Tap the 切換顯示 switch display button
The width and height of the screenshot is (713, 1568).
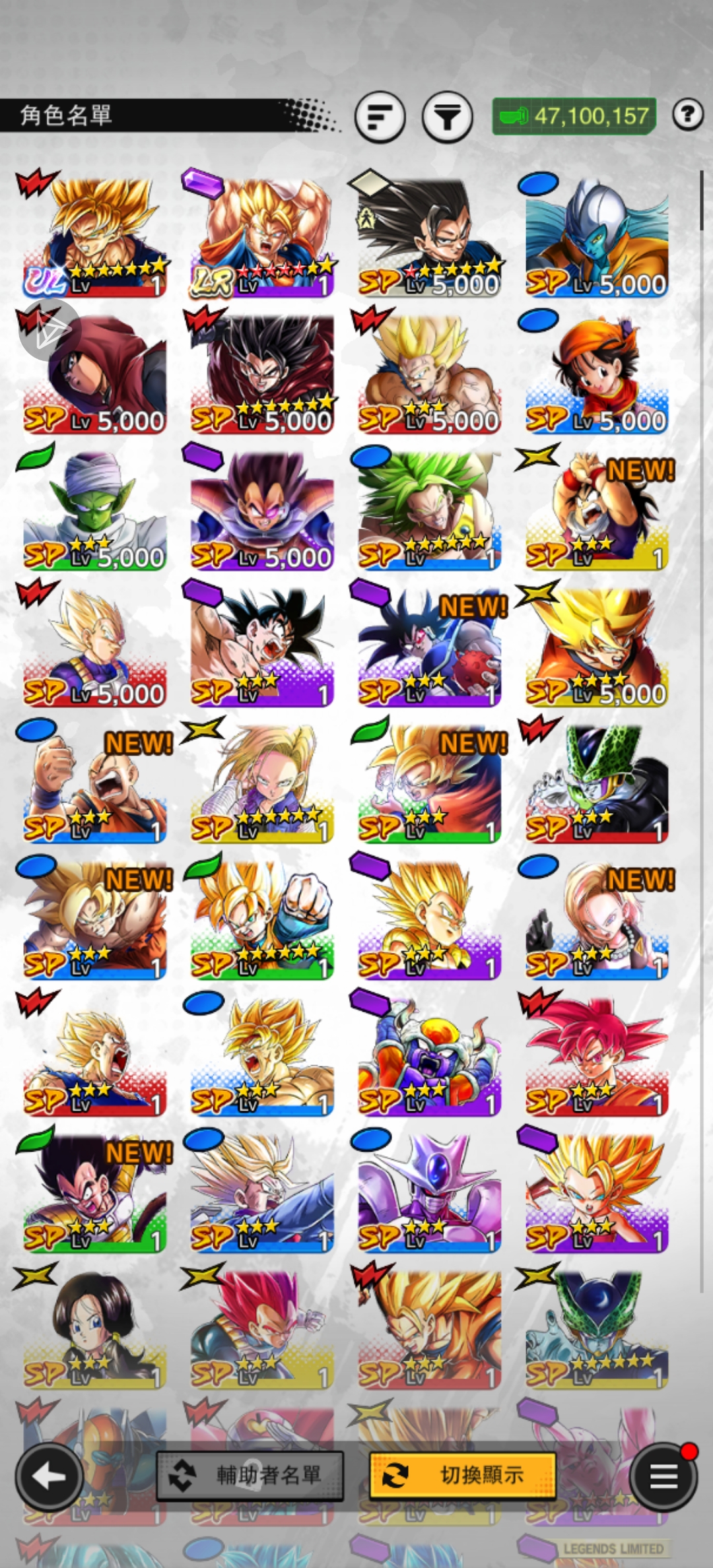462,1476
